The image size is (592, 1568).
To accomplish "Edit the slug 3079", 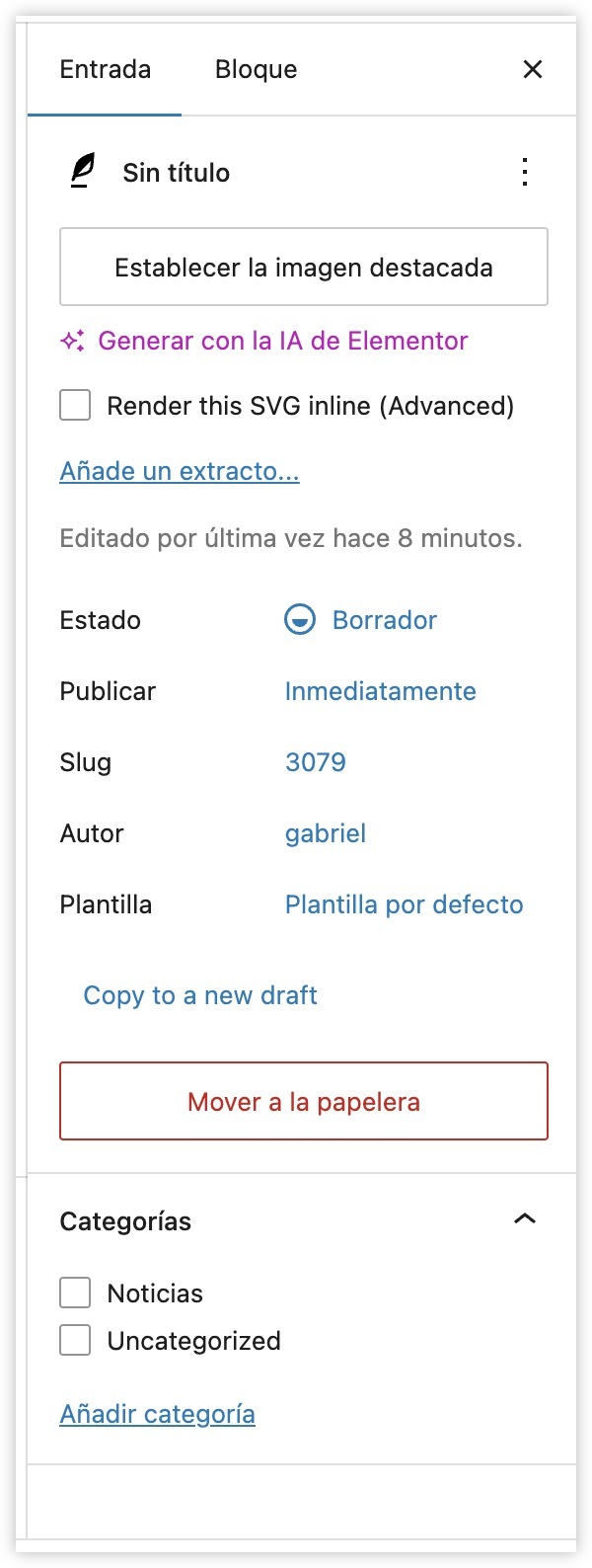I will tap(315, 762).
